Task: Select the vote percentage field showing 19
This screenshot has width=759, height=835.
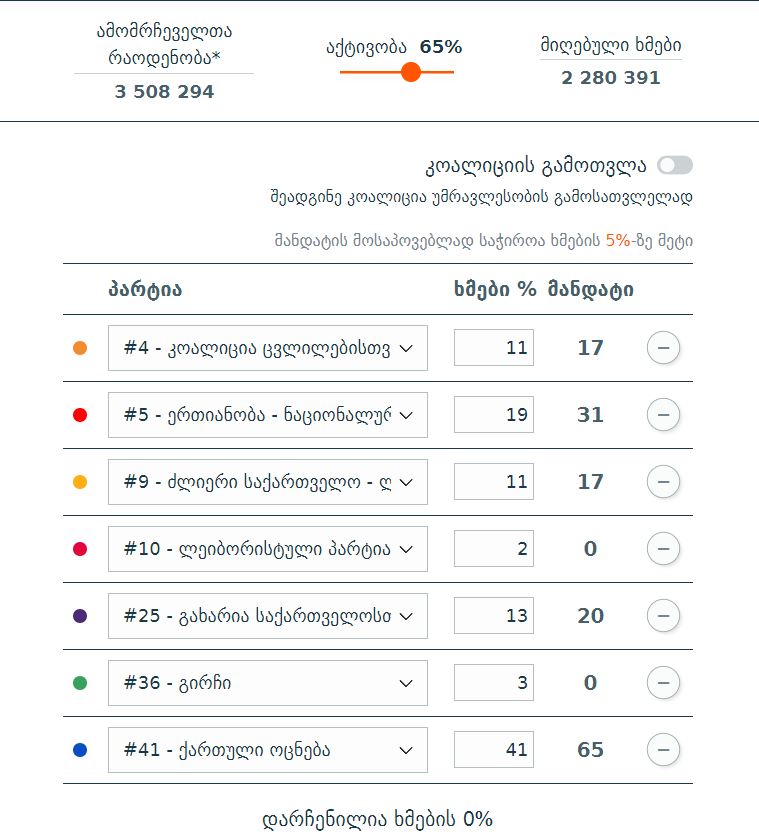Action: 493,415
